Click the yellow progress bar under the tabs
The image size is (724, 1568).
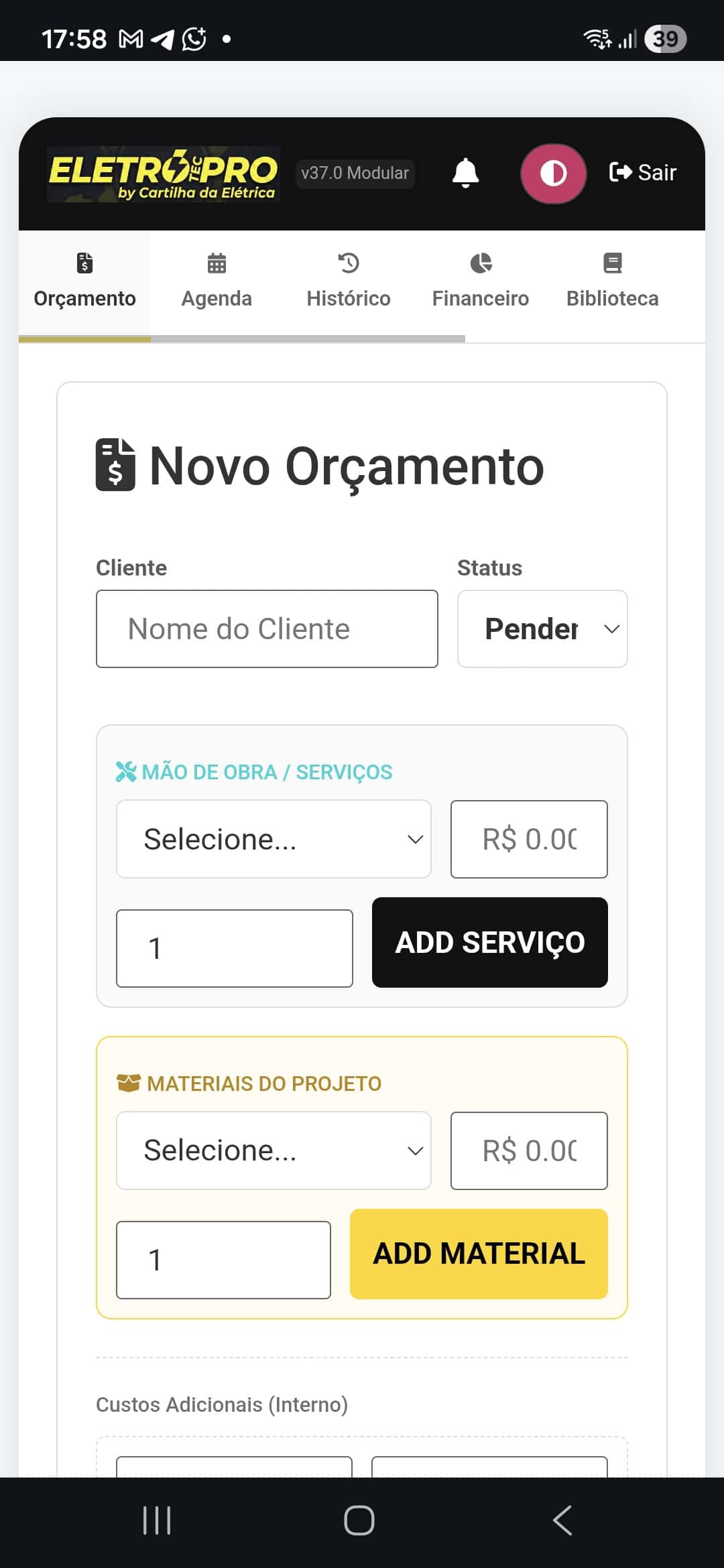point(86,339)
